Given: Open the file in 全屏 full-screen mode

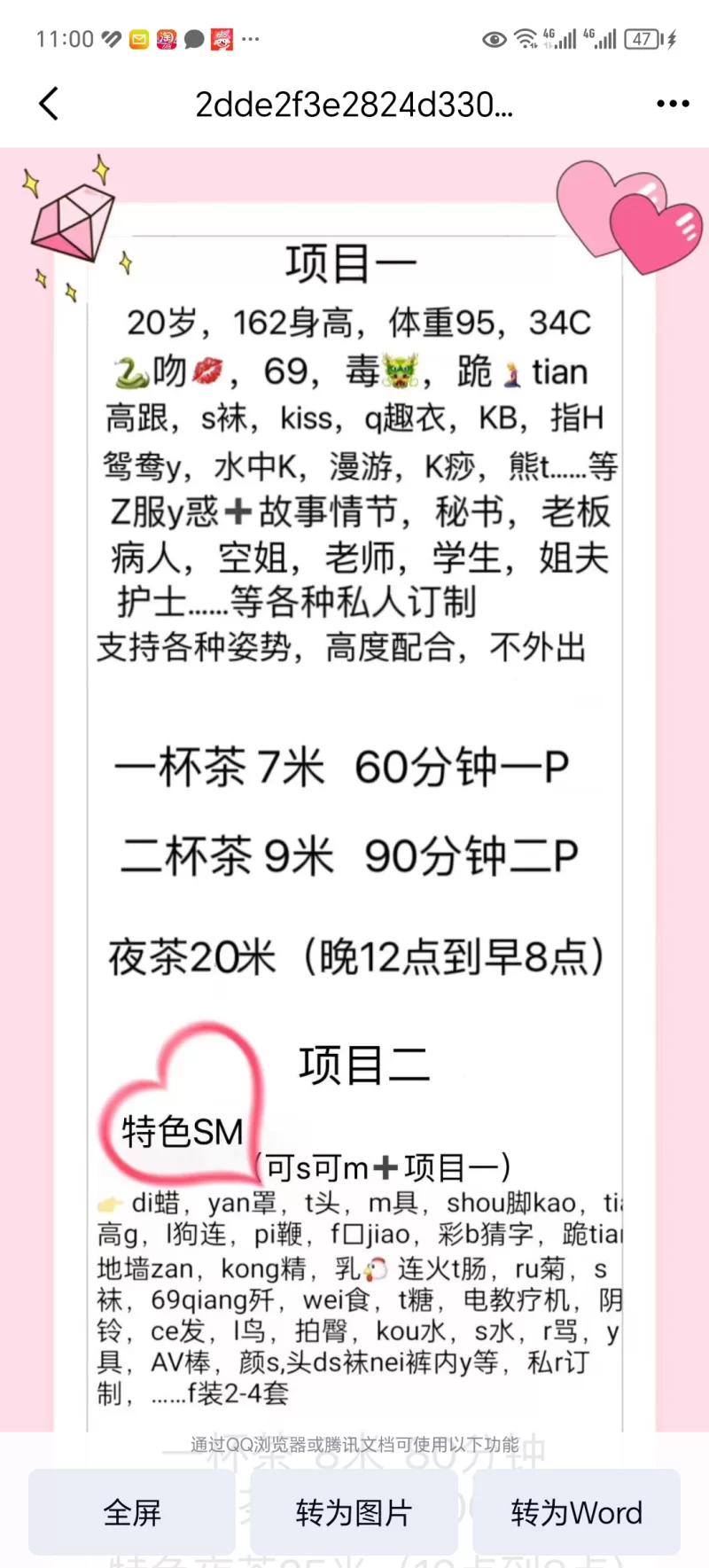Looking at the screenshot, I should [132, 1512].
